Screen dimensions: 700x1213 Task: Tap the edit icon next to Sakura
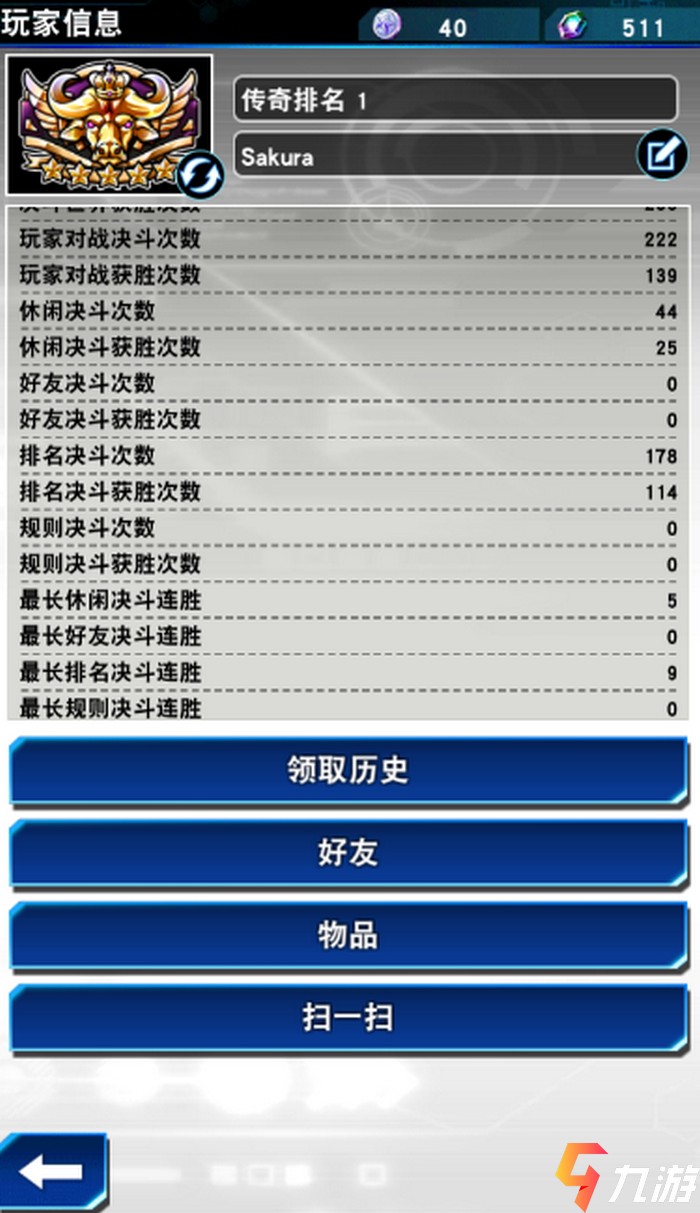tap(662, 156)
